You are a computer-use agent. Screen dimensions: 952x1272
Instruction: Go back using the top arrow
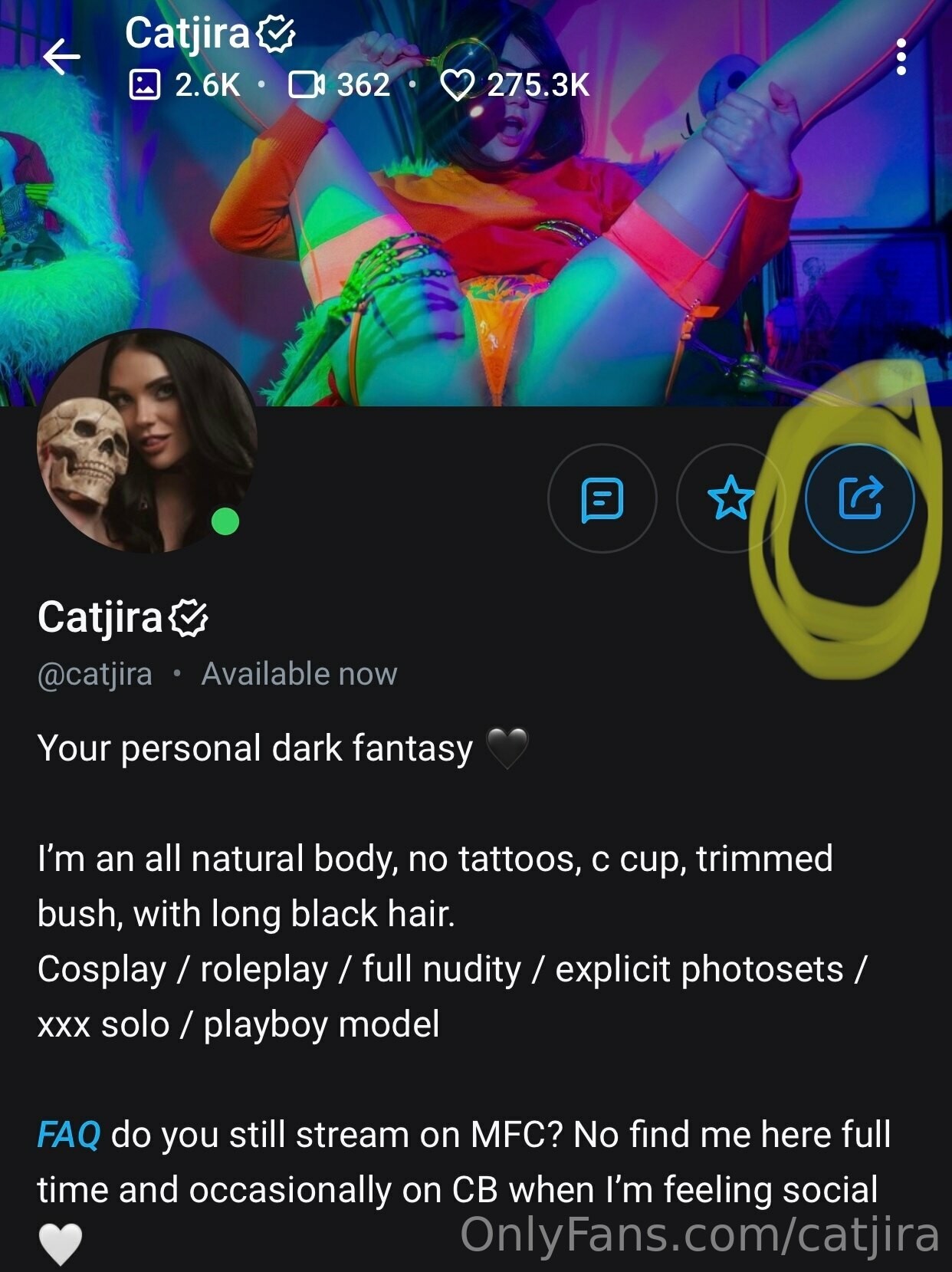[61, 57]
